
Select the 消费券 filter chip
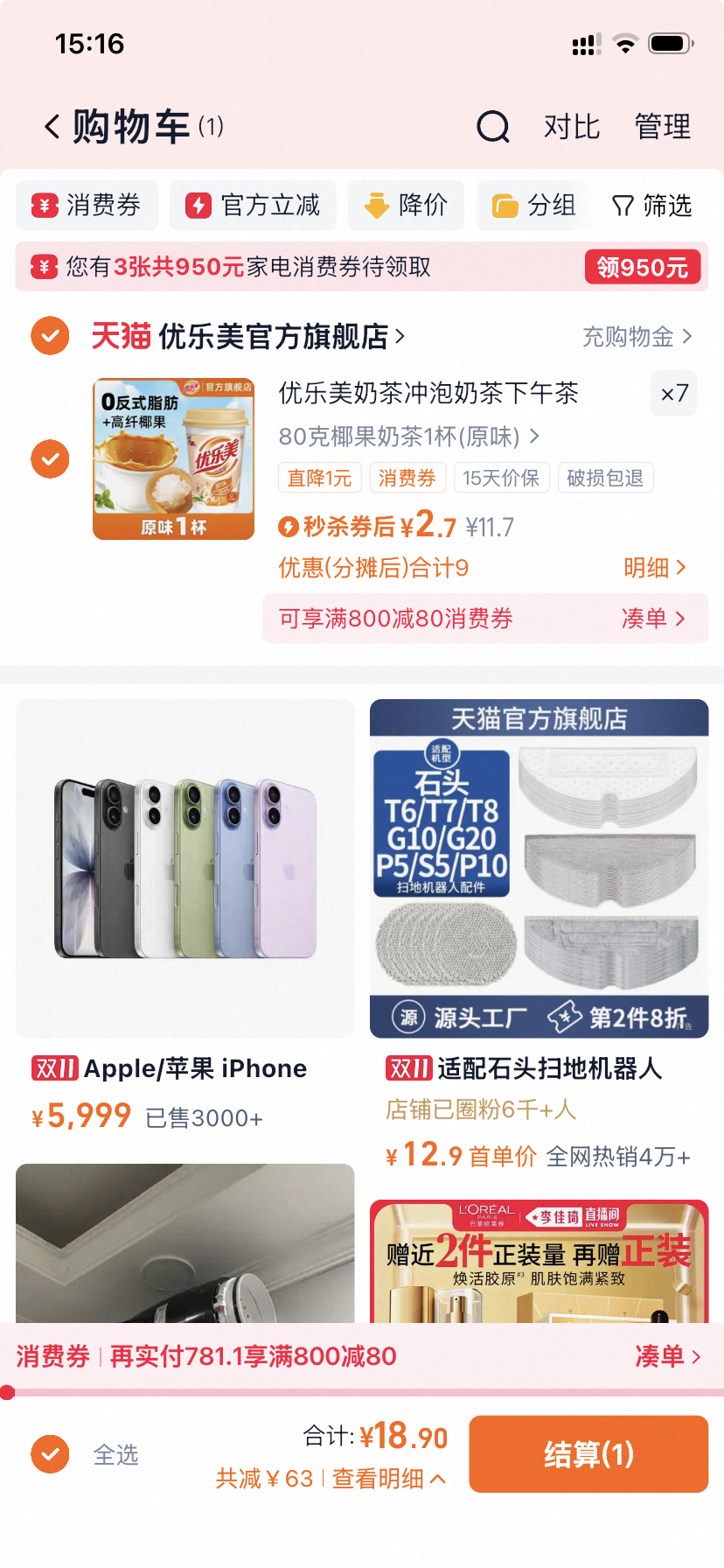click(x=87, y=206)
